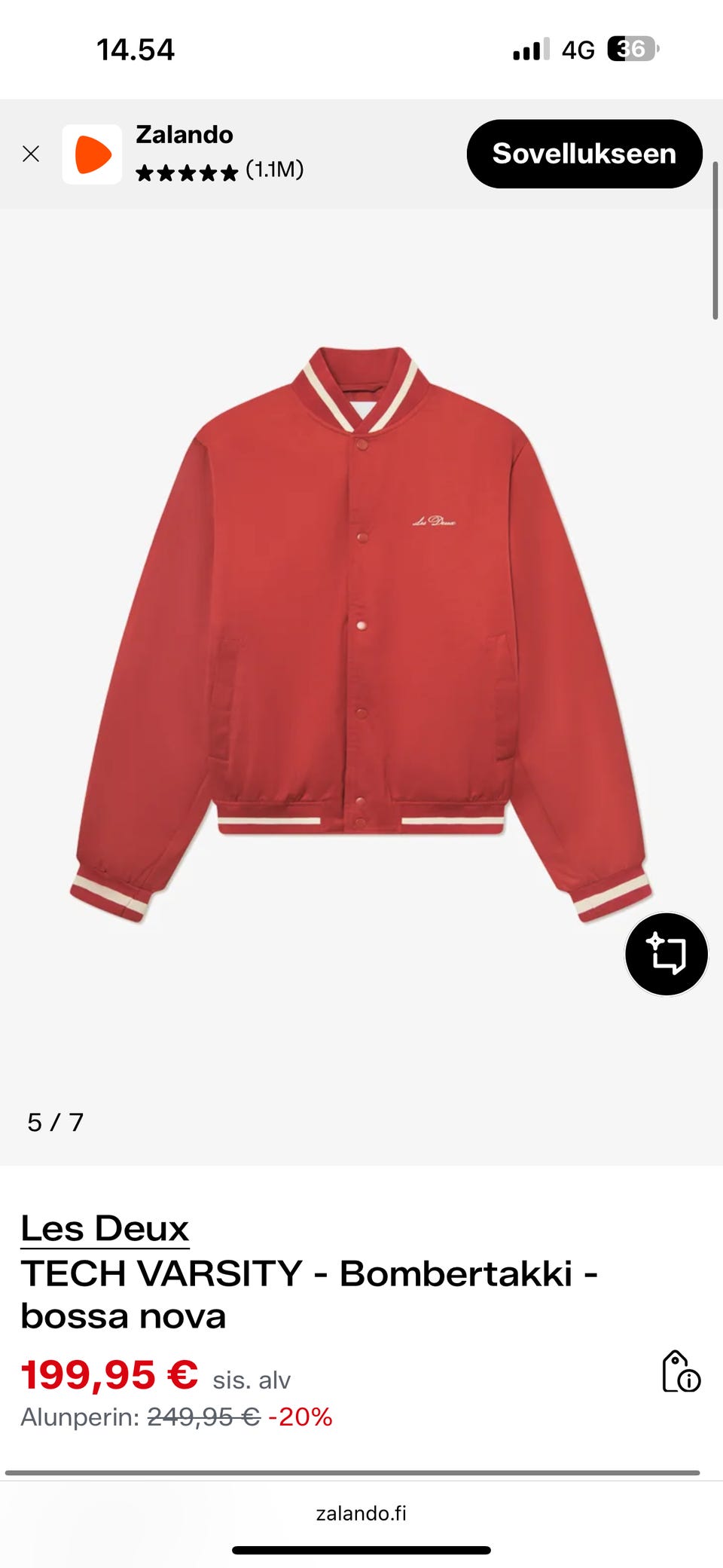723x1568 pixels.
Task: Open the Les Deux brand link
Action: click(105, 1228)
